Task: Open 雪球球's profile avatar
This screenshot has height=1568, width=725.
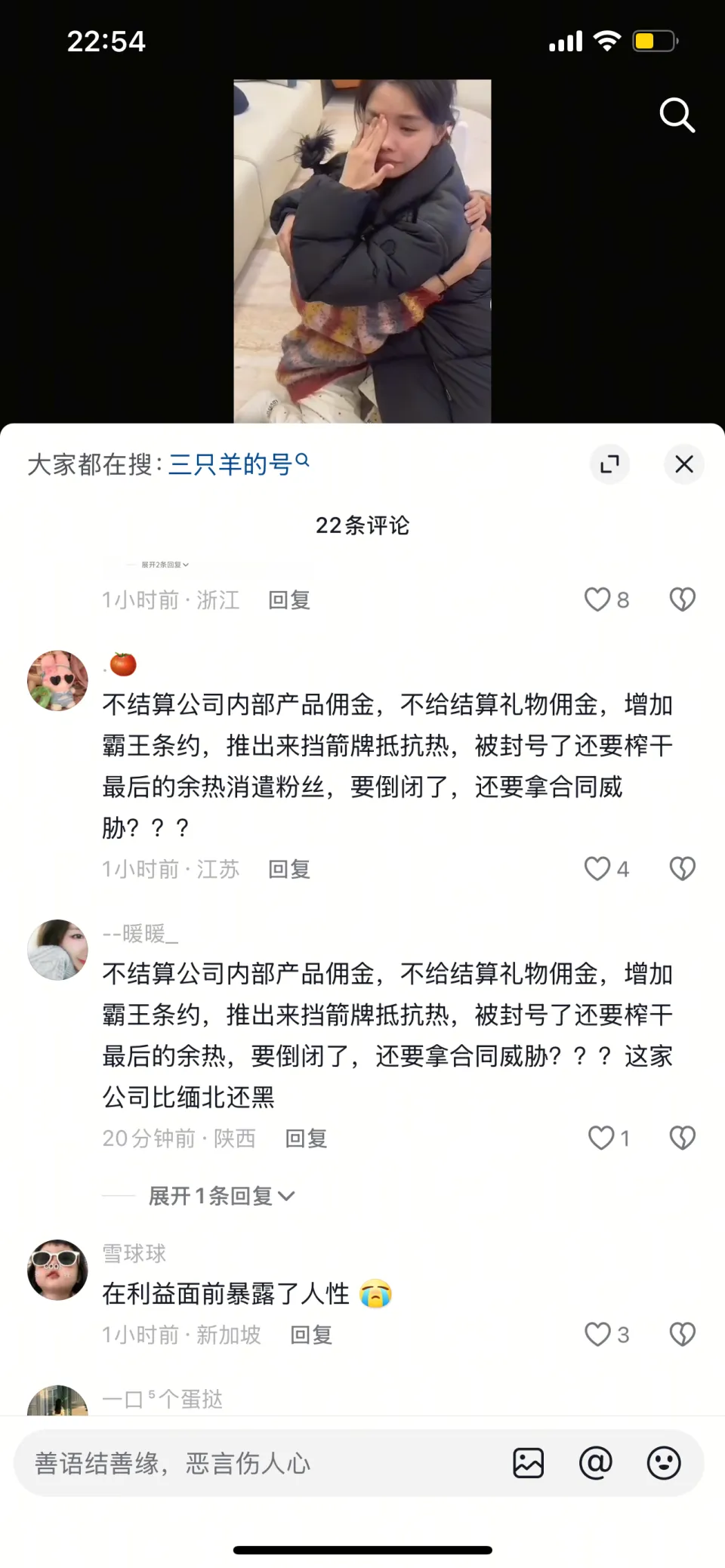Action: coord(57,1269)
